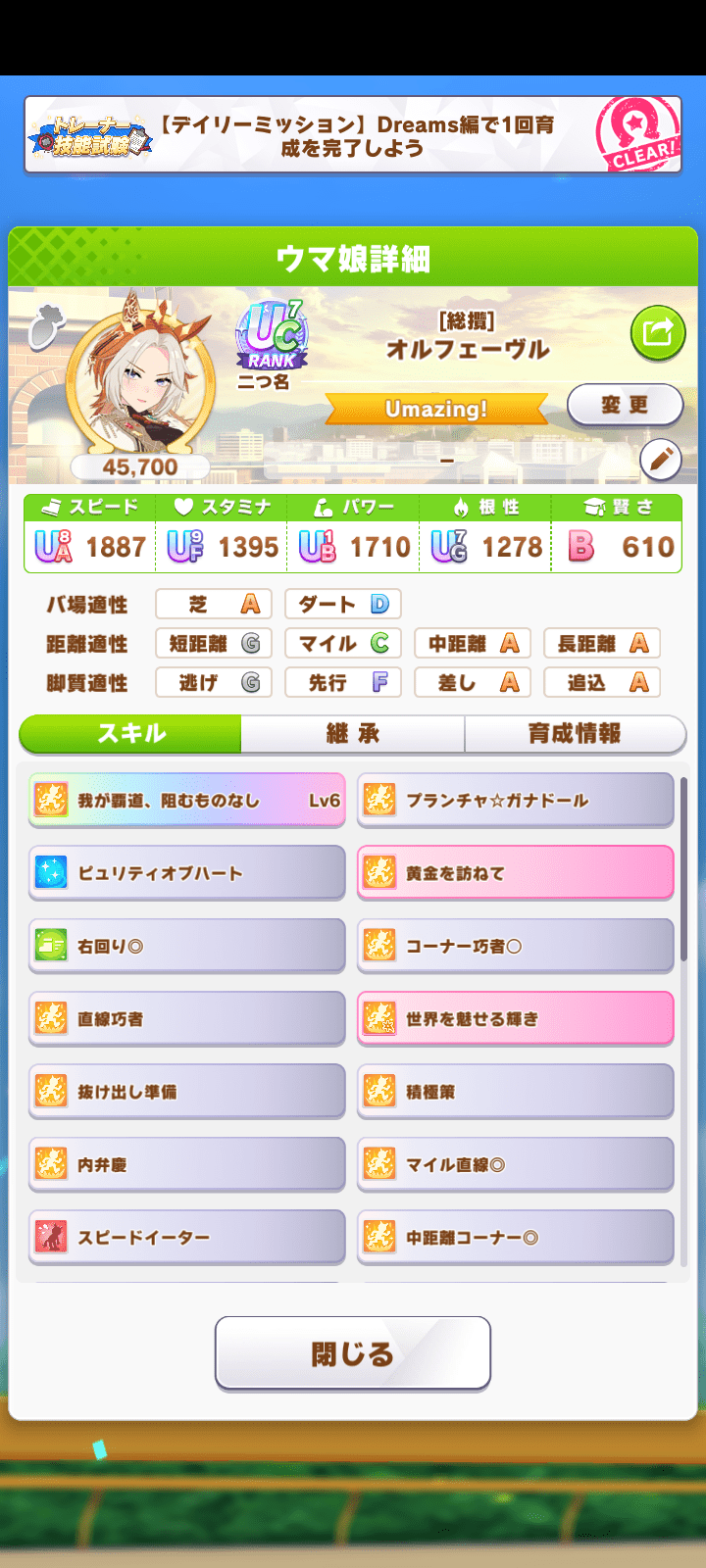This screenshot has height=1568, width=706.
Task: Tap the 右回り◎ skill
Action: [x=187, y=946]
